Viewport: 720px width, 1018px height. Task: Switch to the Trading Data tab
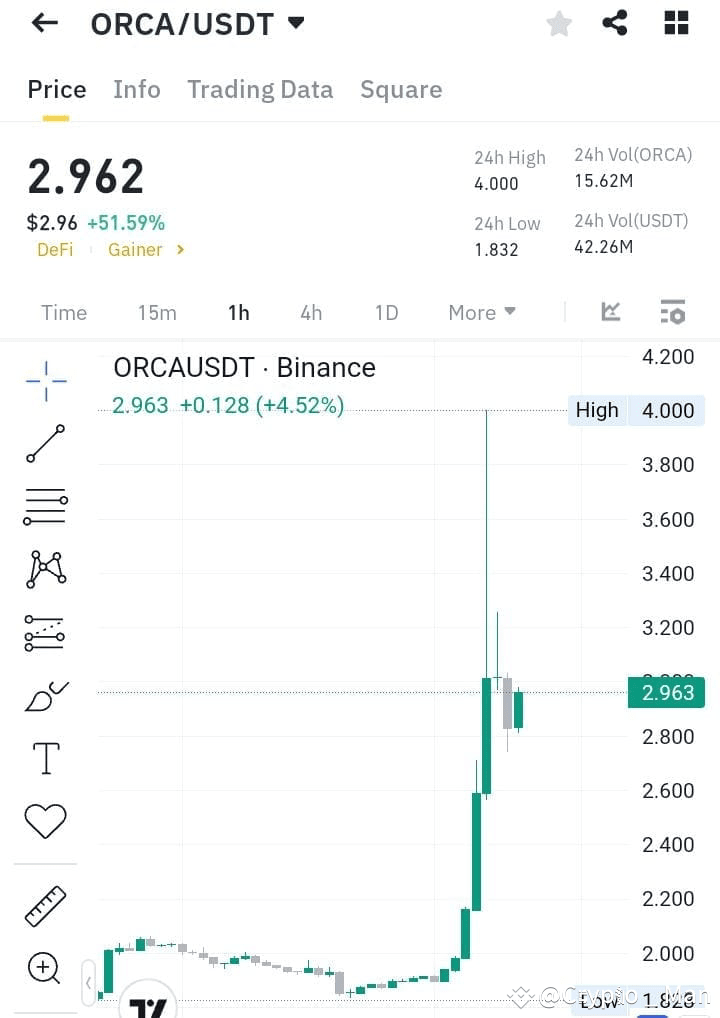(260, 90)
